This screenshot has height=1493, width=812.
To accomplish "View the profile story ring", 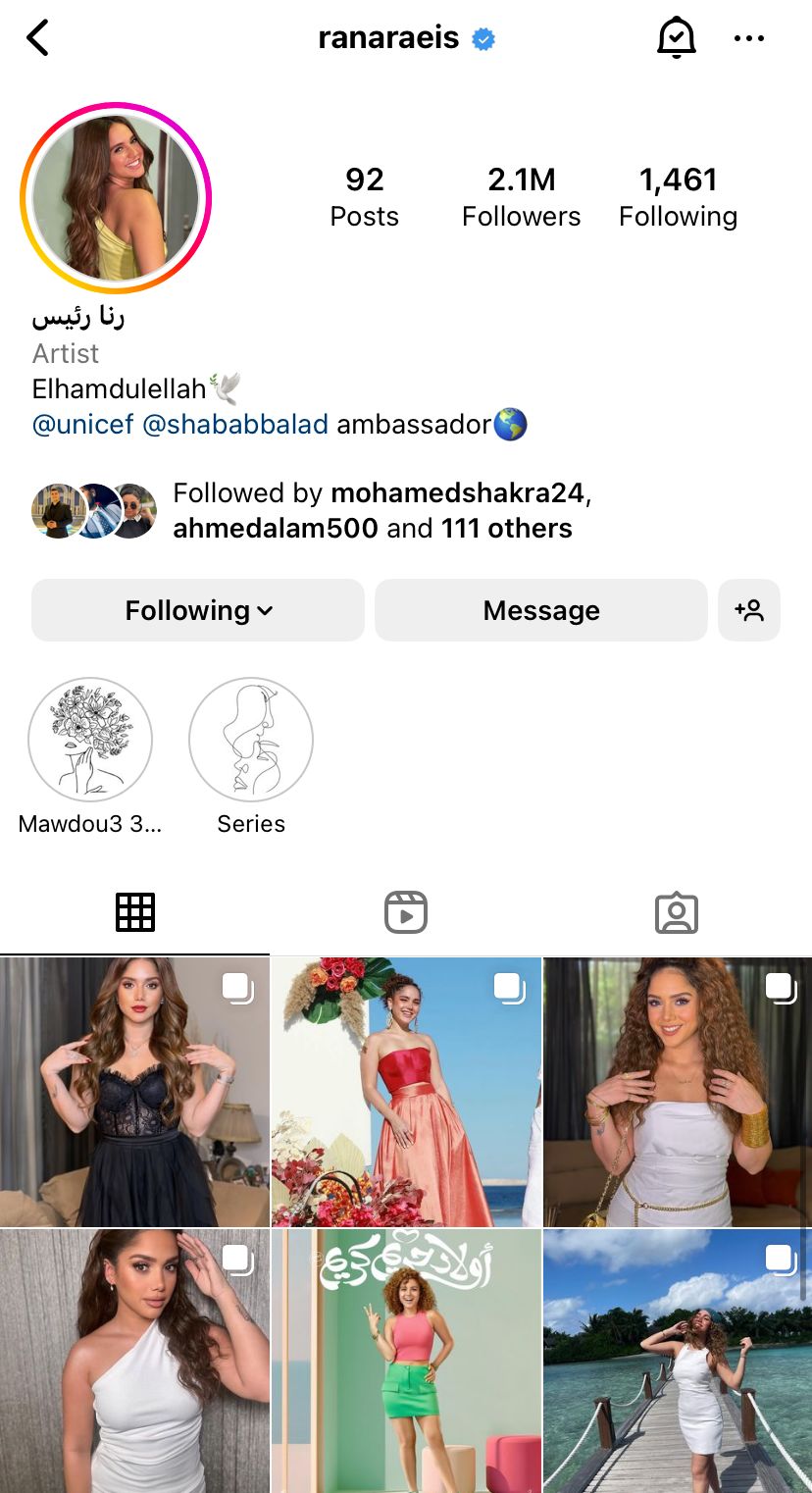I will tap(116, 198).
